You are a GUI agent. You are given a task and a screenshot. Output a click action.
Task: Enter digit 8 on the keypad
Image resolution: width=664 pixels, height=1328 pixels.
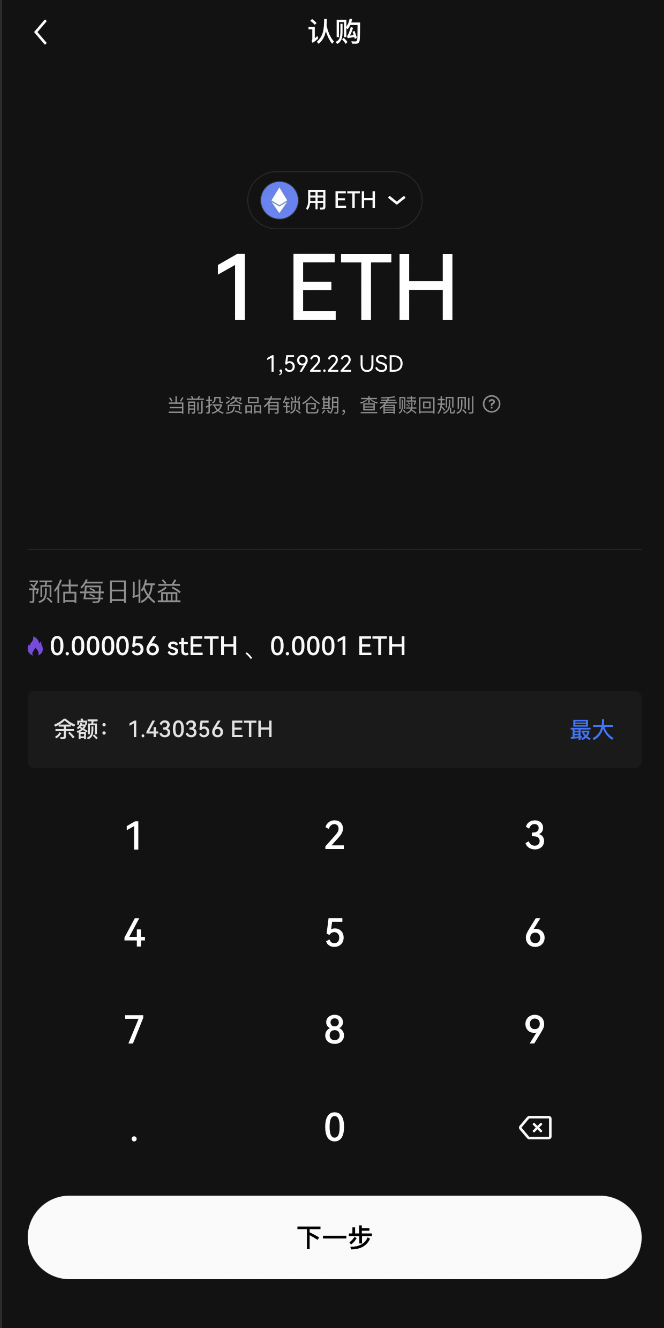(335, 1030)
